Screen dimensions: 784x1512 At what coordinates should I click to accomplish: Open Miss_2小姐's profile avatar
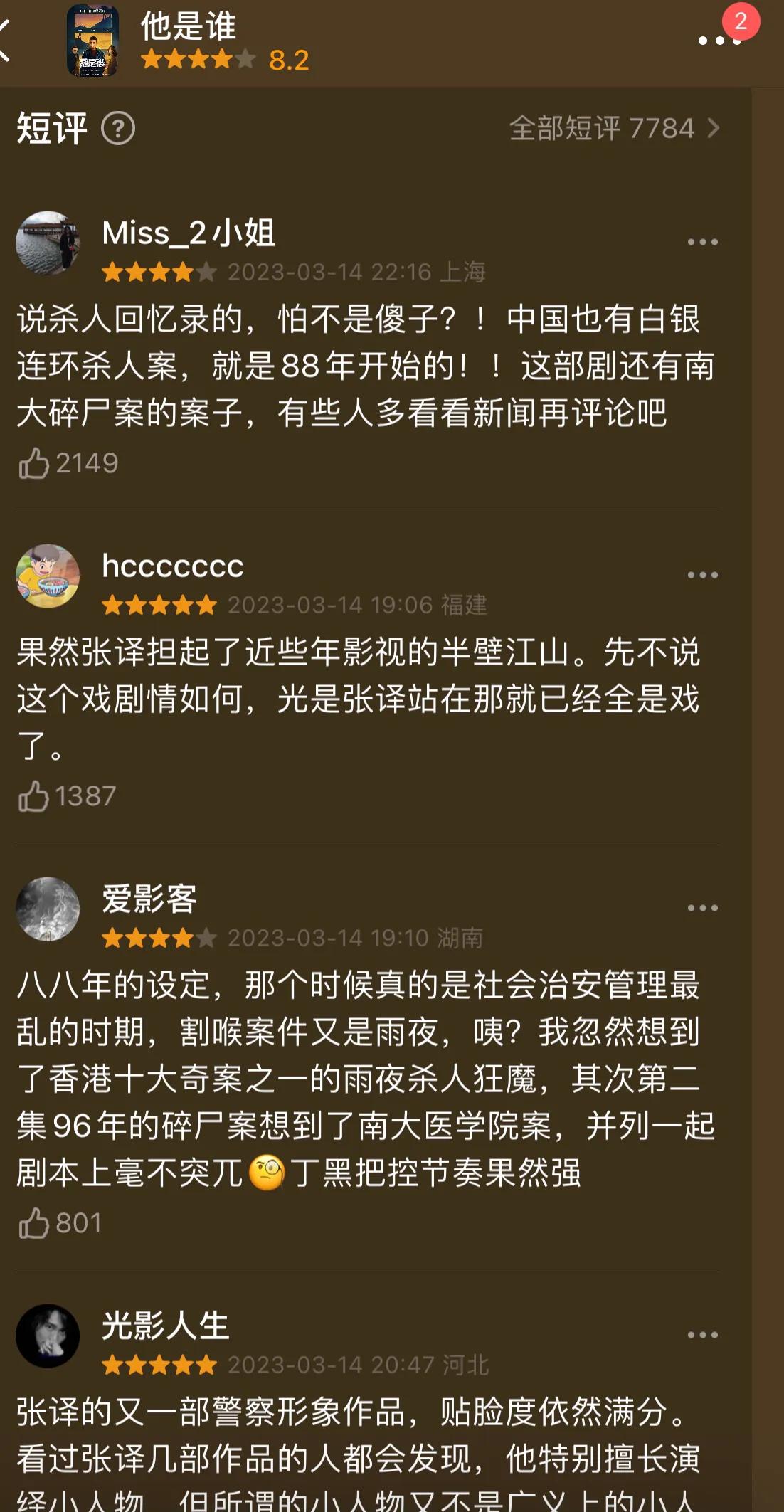point(48,243)
